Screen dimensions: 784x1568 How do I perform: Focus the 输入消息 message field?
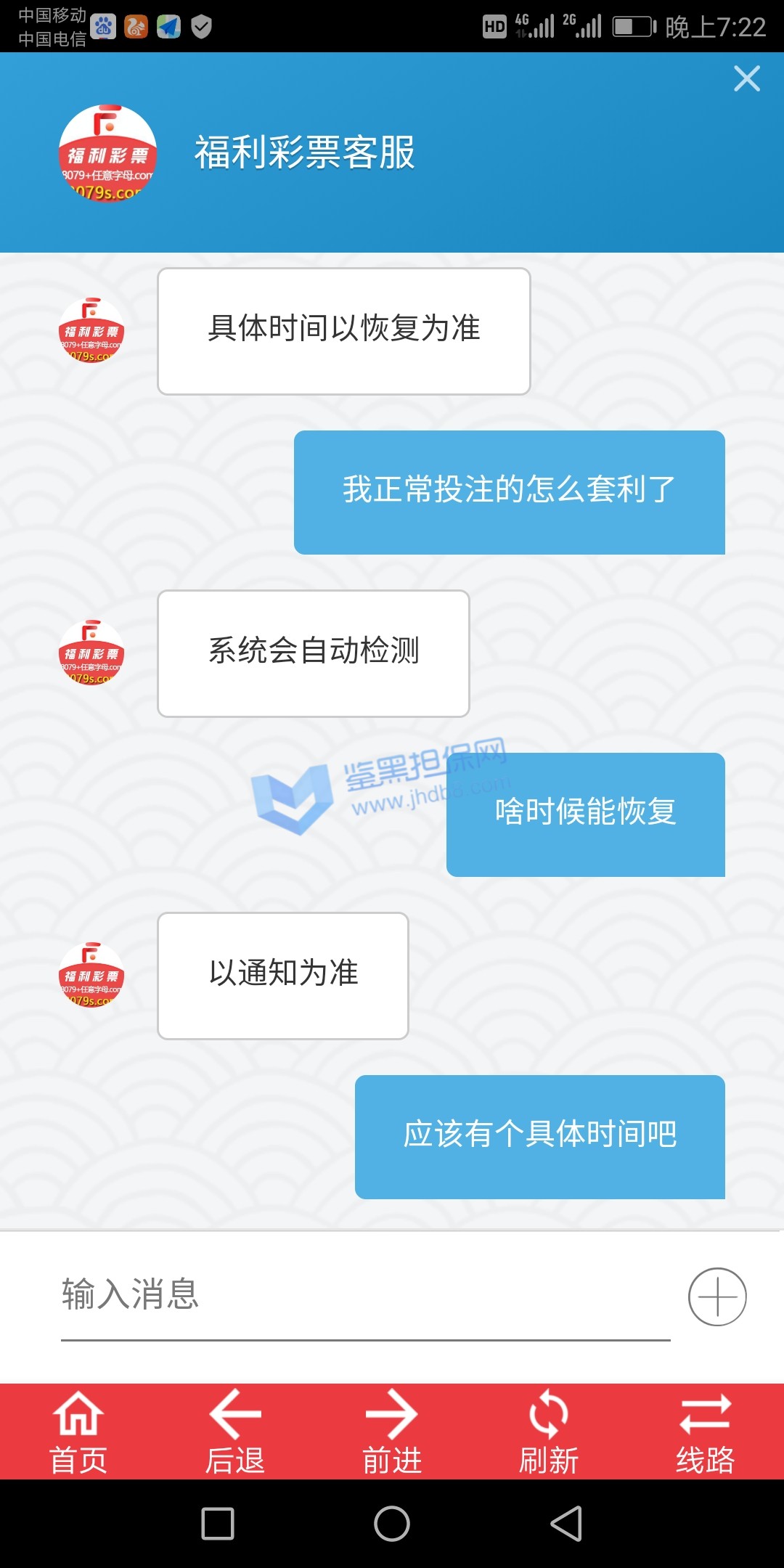click(363, 1295)
